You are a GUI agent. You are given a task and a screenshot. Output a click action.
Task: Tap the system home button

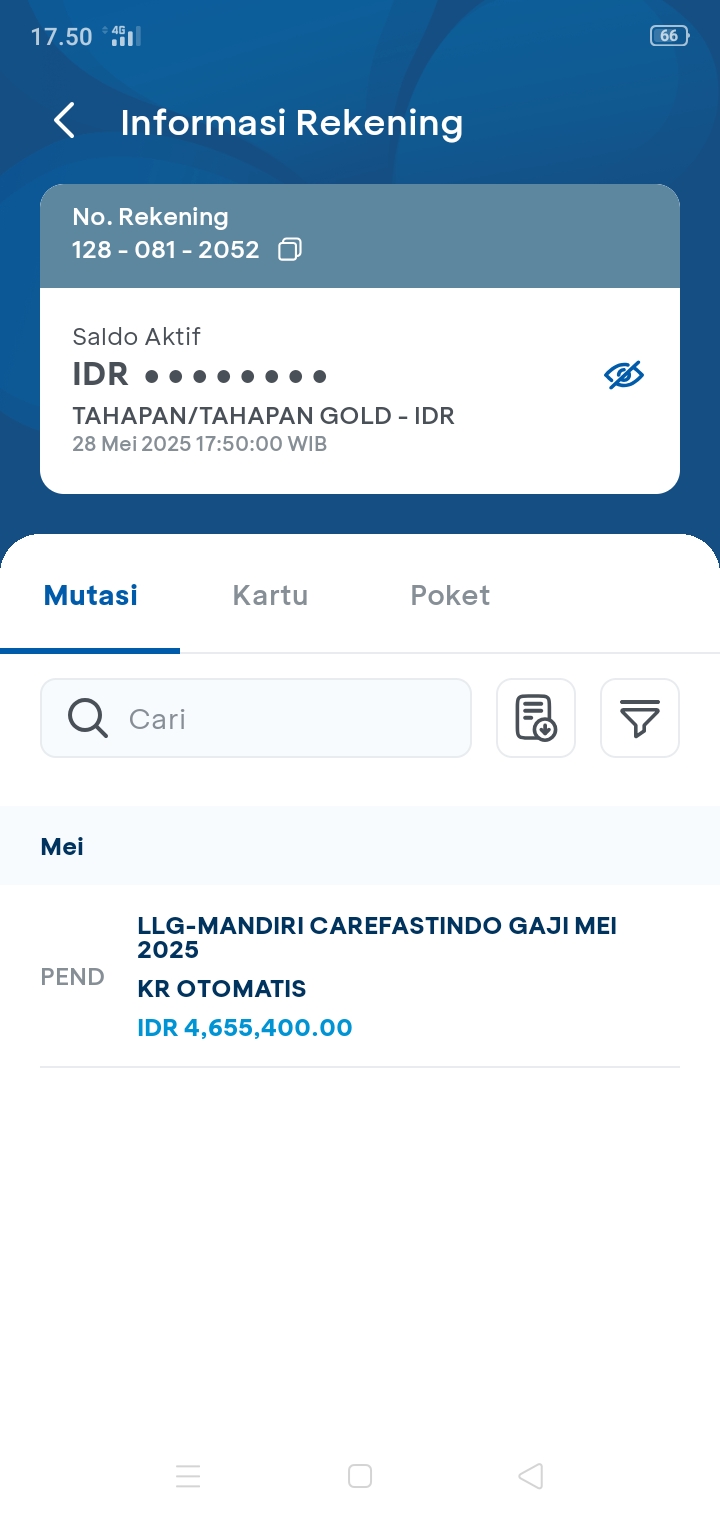360,1476
